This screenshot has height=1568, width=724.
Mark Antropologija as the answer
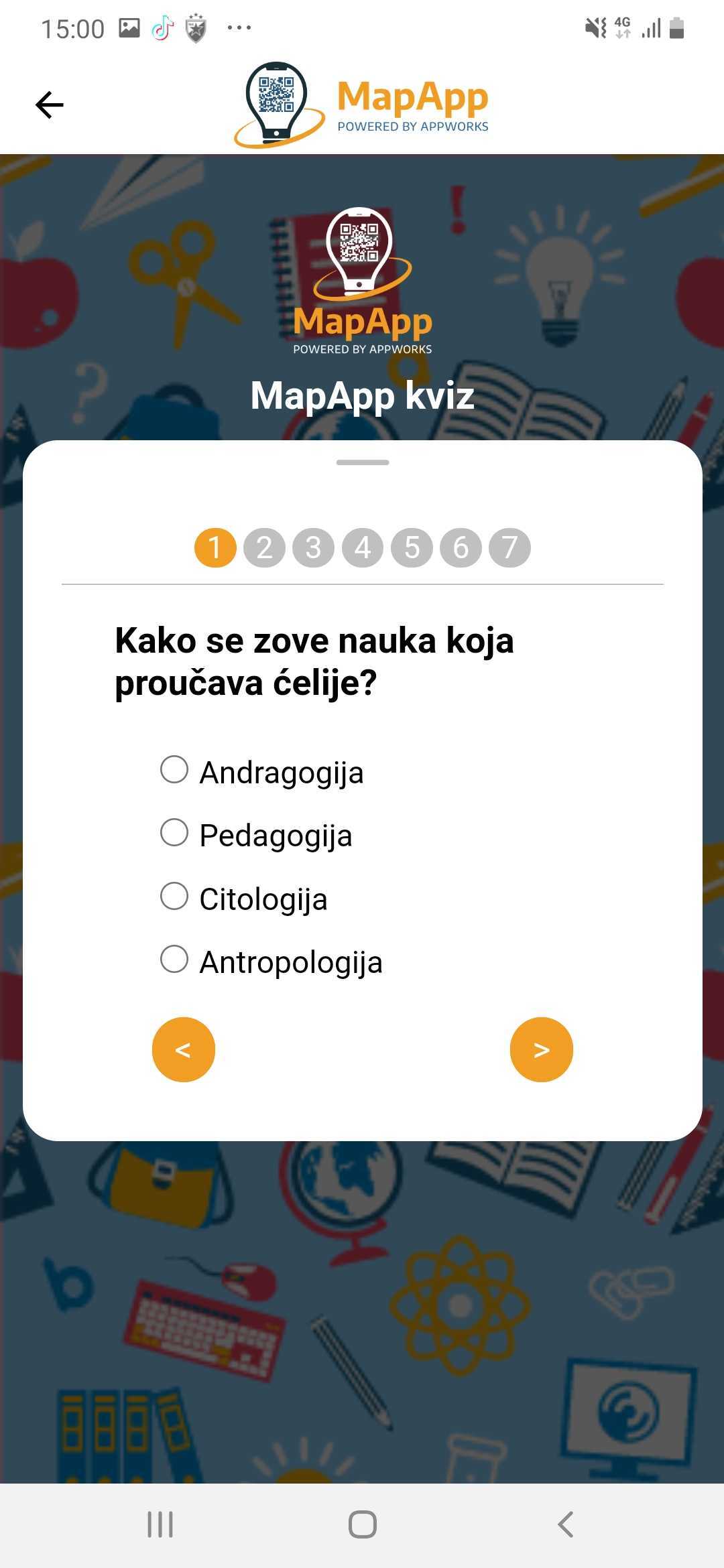tap(174, 960)
